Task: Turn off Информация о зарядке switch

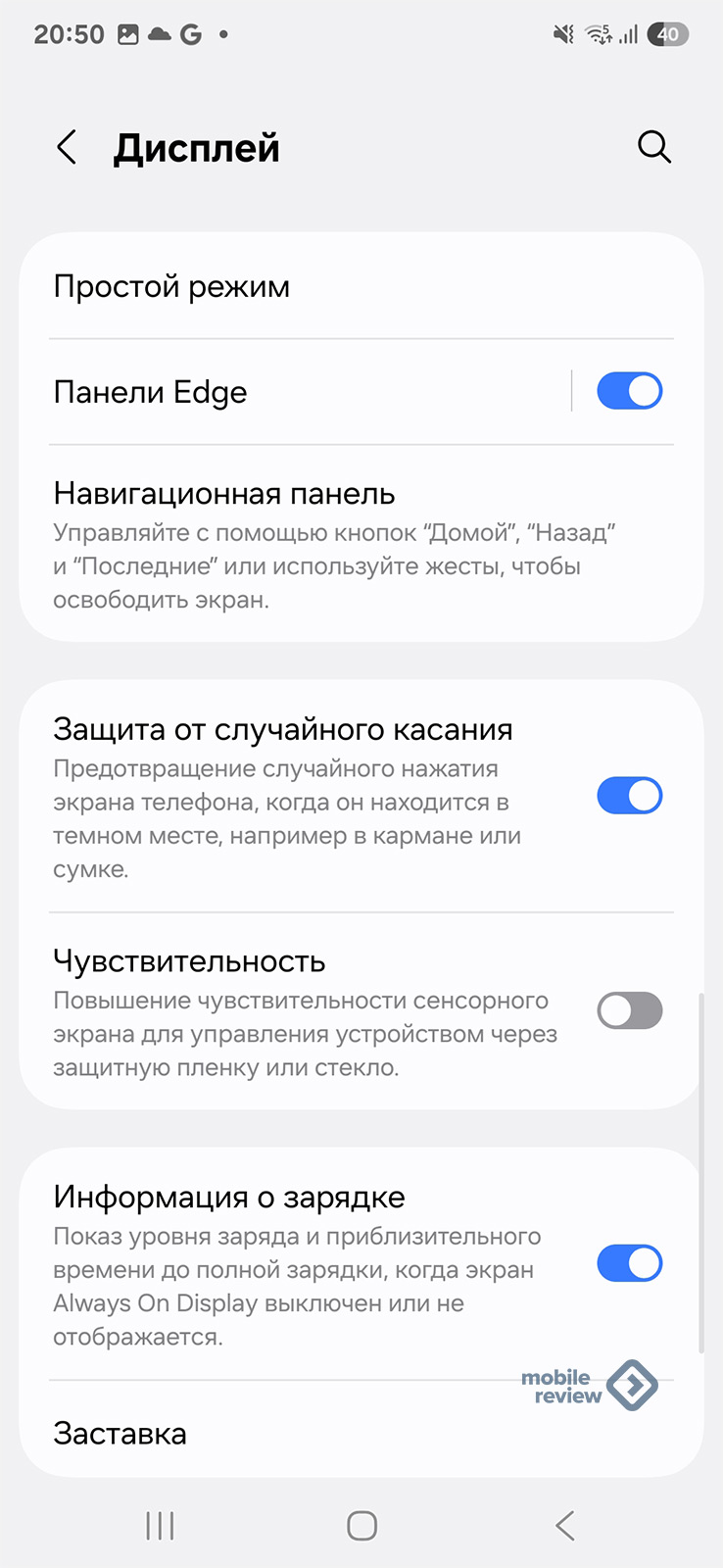Action: pyautogui.click(x=630, y=1263)
